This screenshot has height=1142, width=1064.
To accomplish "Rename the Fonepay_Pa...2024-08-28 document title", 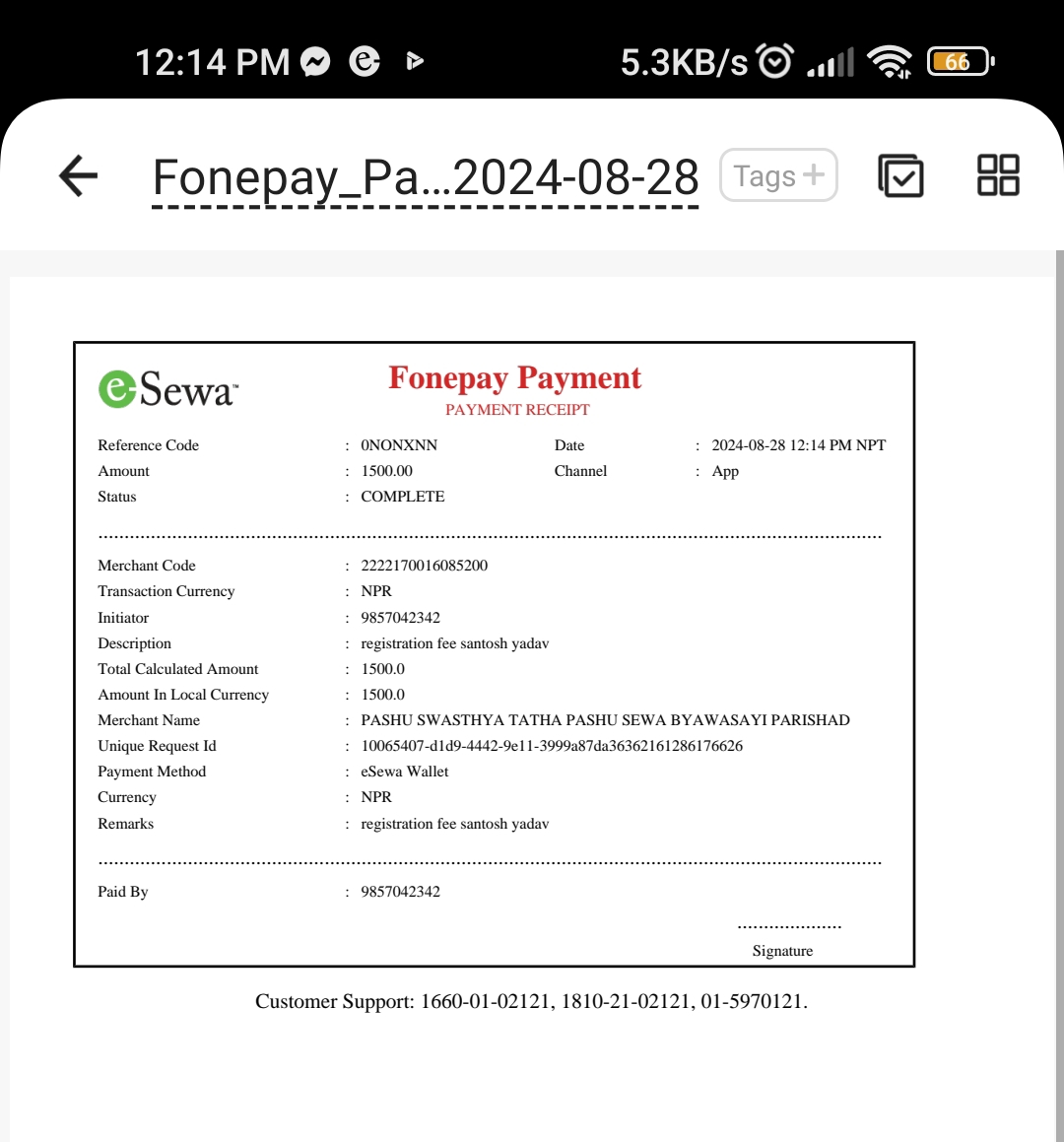I will pos(426,177).
